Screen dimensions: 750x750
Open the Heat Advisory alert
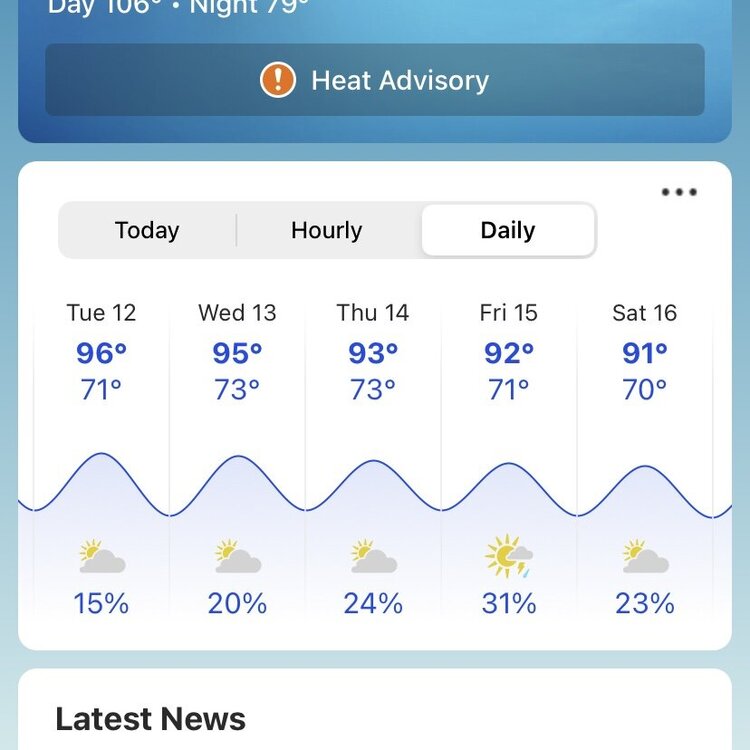[375, 80]
